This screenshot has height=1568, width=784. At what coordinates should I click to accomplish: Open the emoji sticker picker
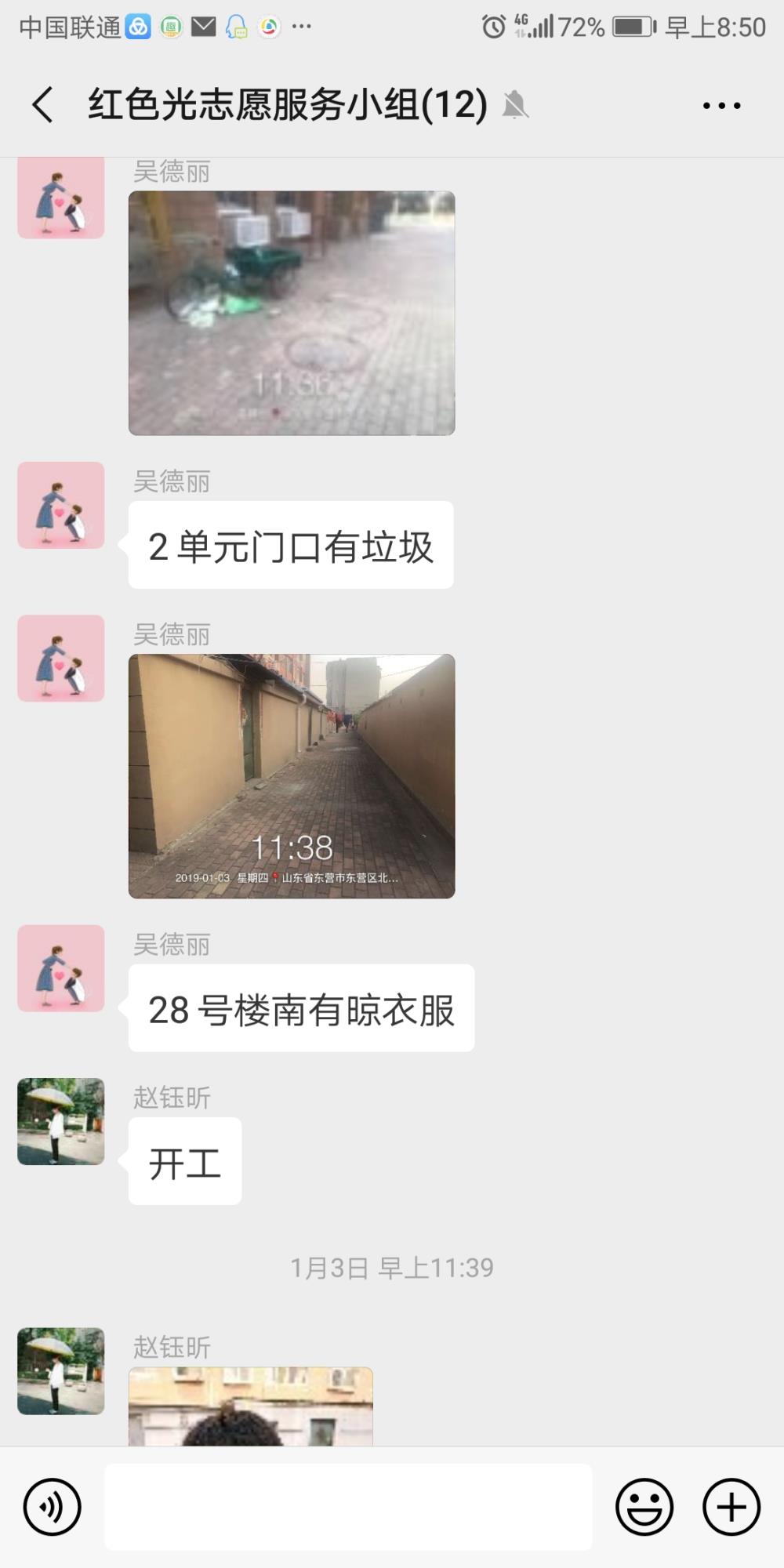click(x=644, y=1507)
